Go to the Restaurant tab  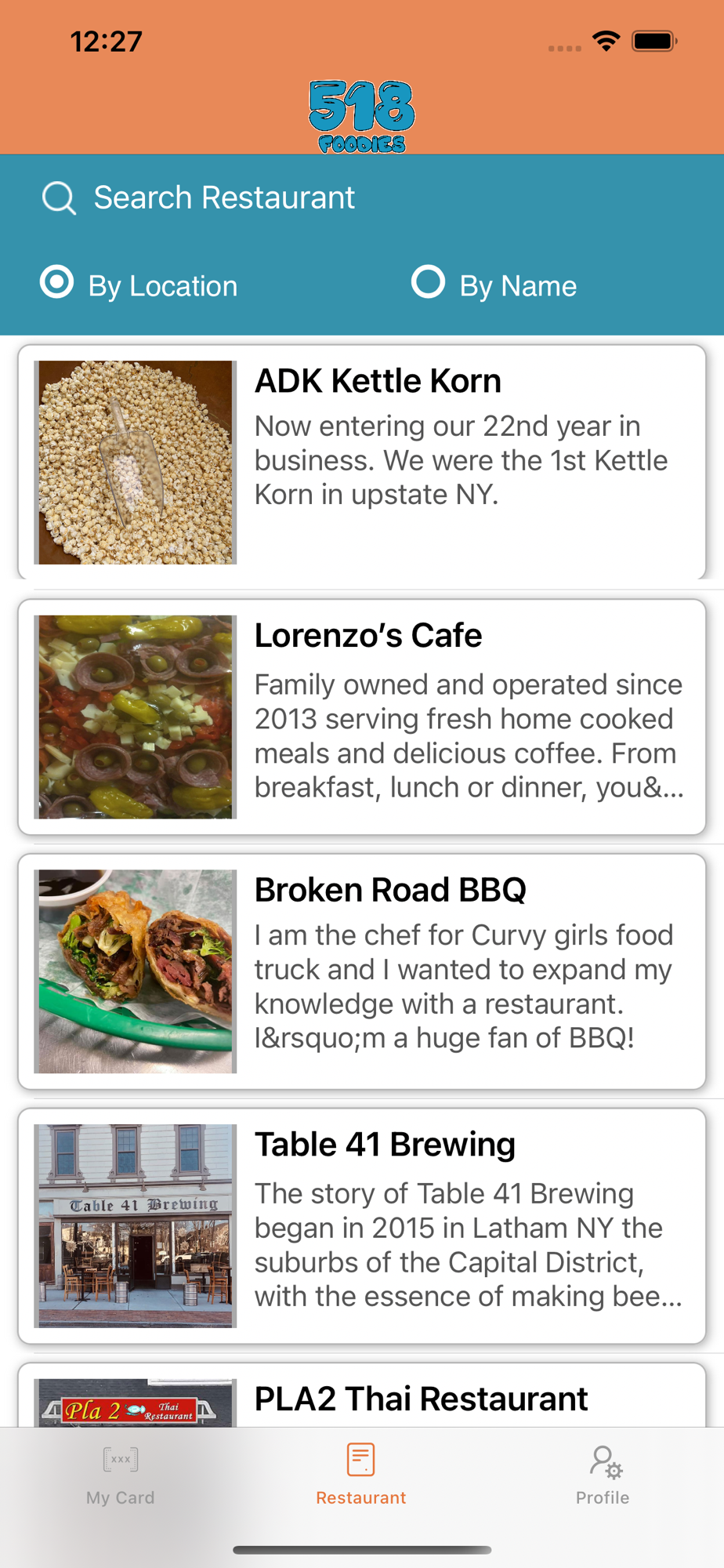click(361, 1475)
